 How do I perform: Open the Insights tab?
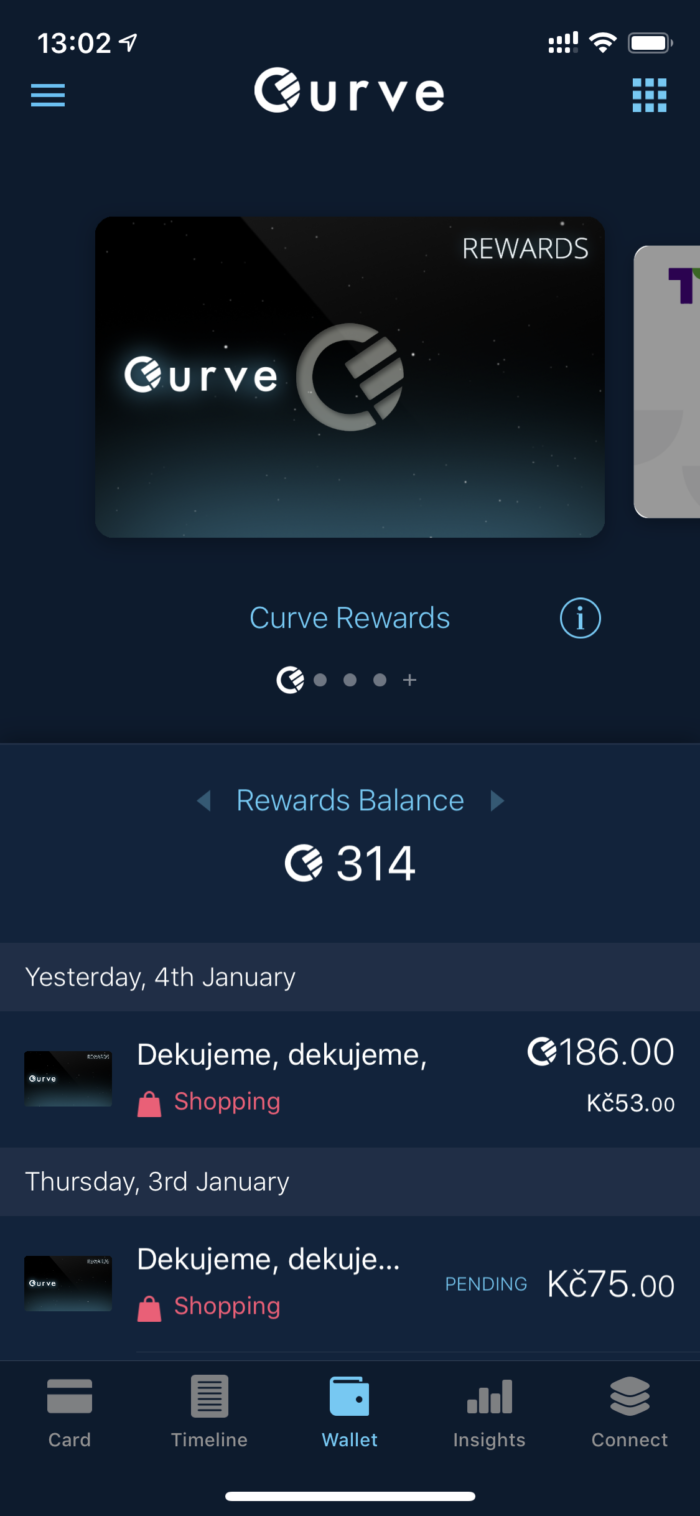[x=489, y=1412]
